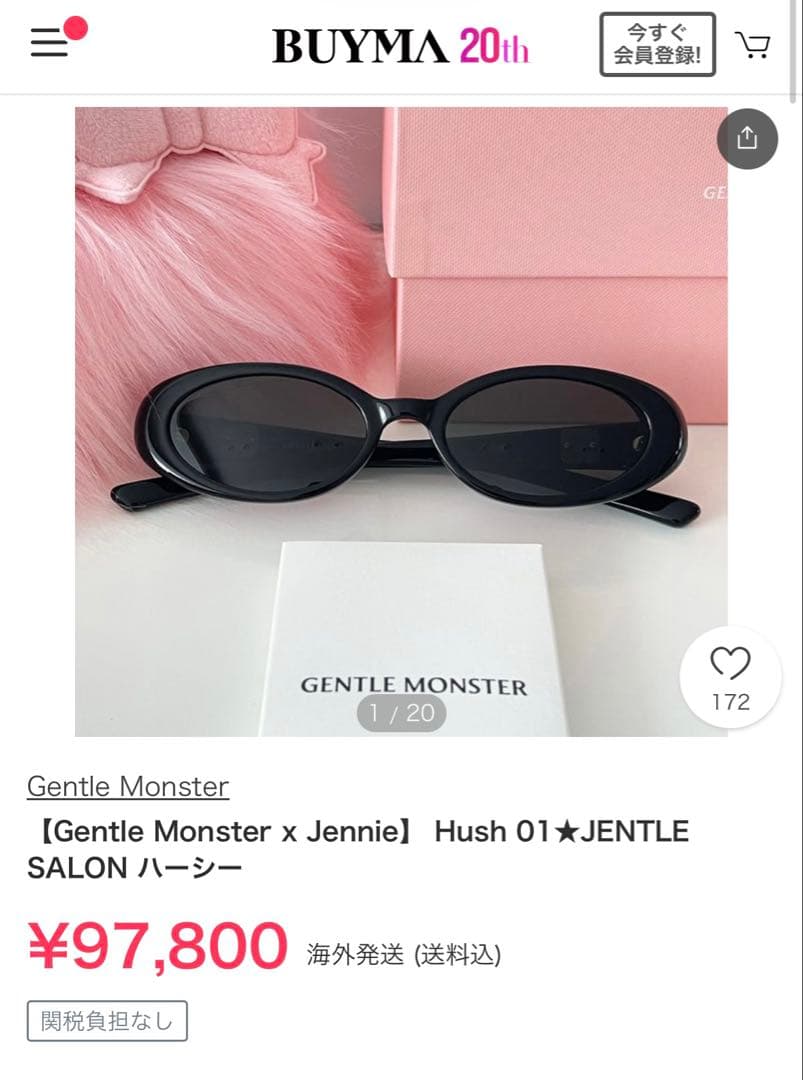Open the hamburger menu
The width and height of the screenshot is (803, 1080).
[49, 43]
